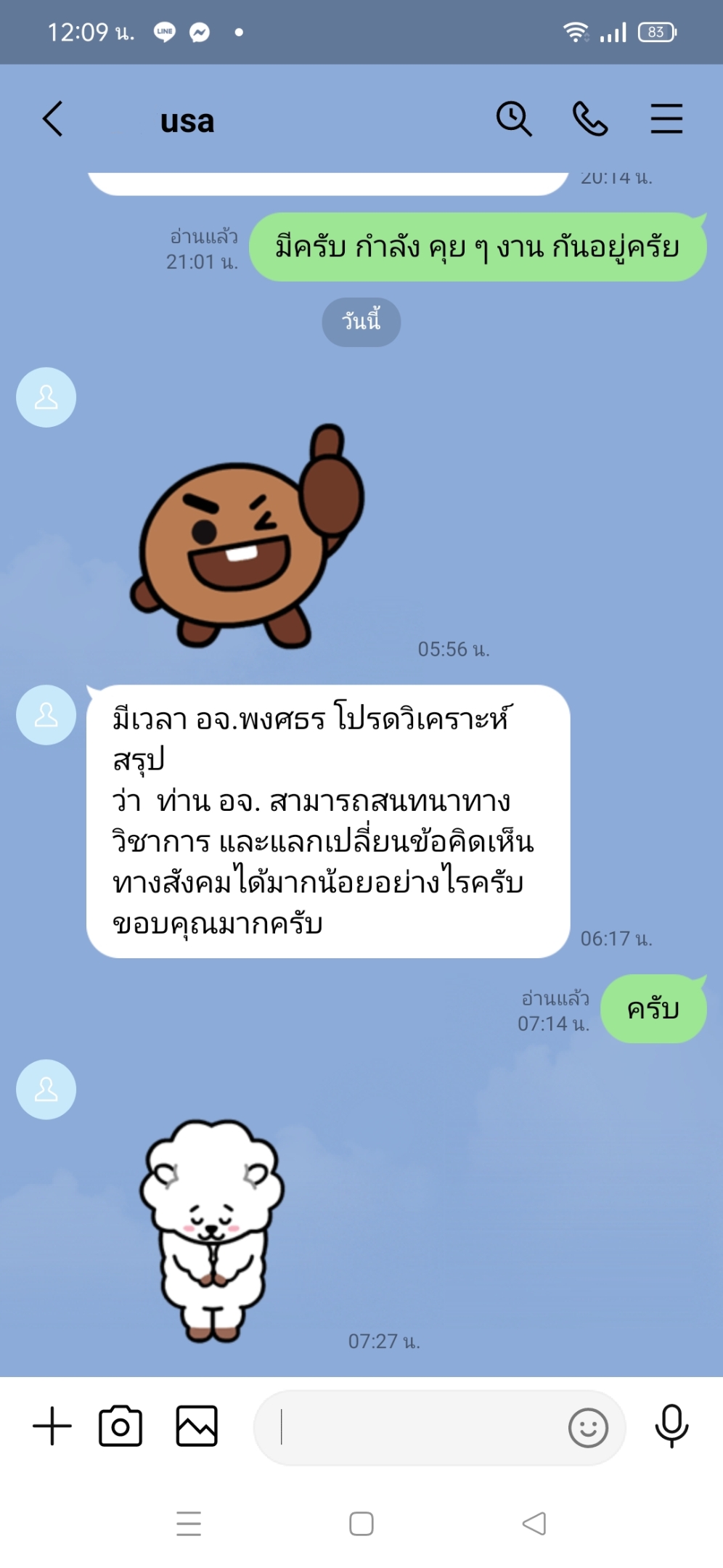Tap the system back triangle button
The image size is (723, 1568).
click(534, 1524)
